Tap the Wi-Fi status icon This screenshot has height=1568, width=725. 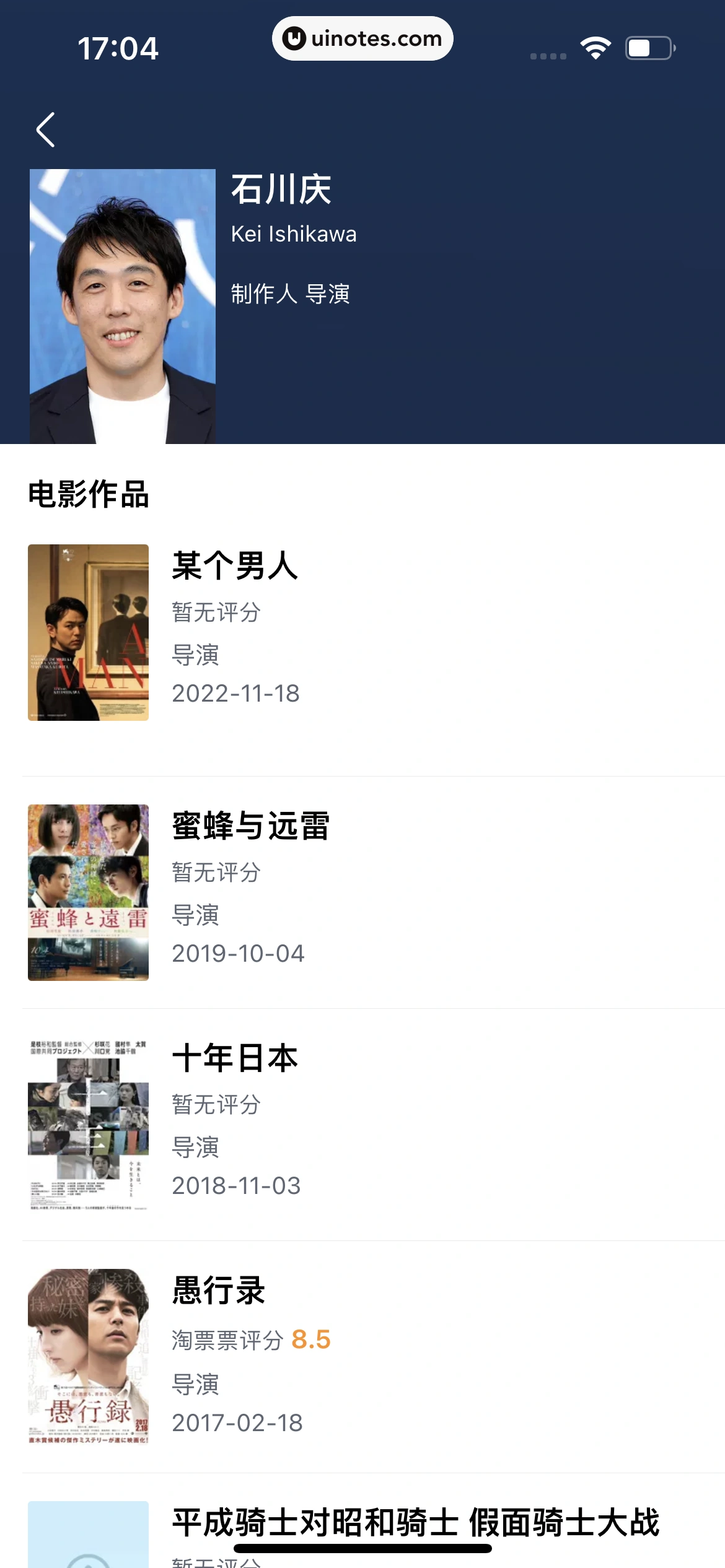[x=596, y=46]
